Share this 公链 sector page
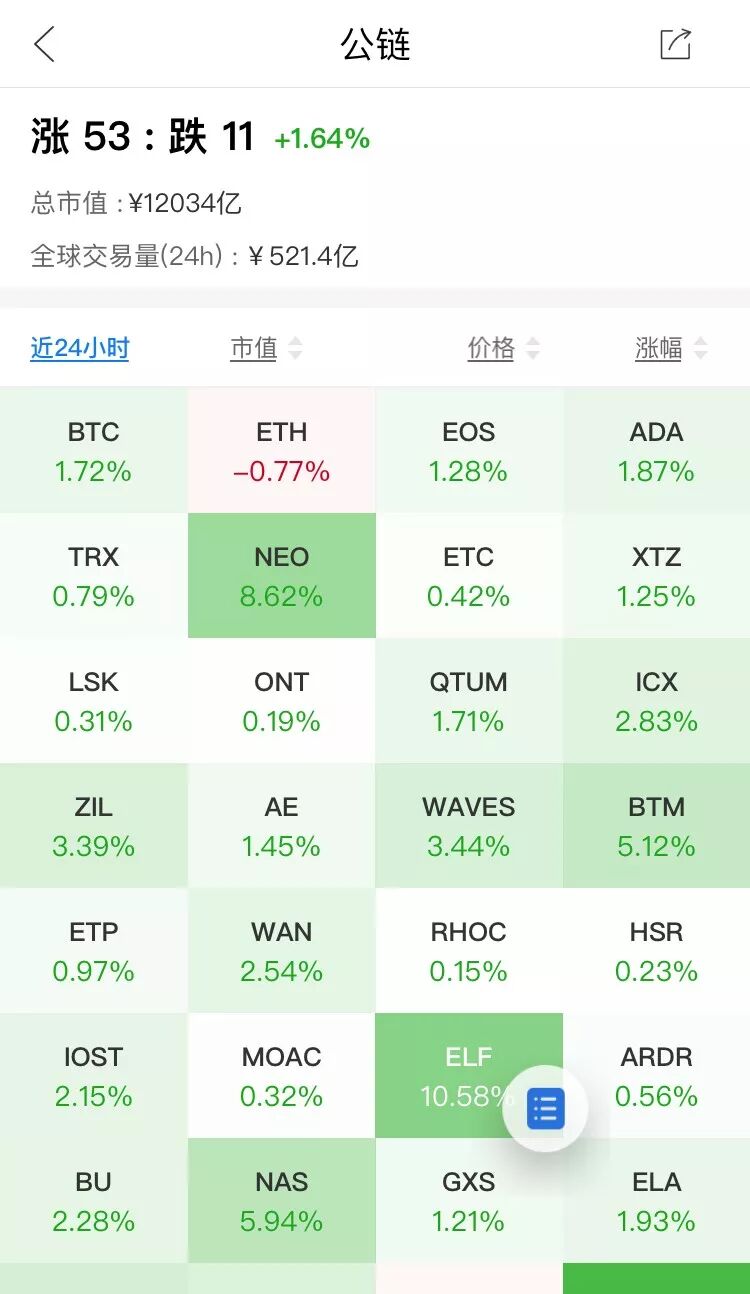The image size is (750, 1294). point(675,45)
